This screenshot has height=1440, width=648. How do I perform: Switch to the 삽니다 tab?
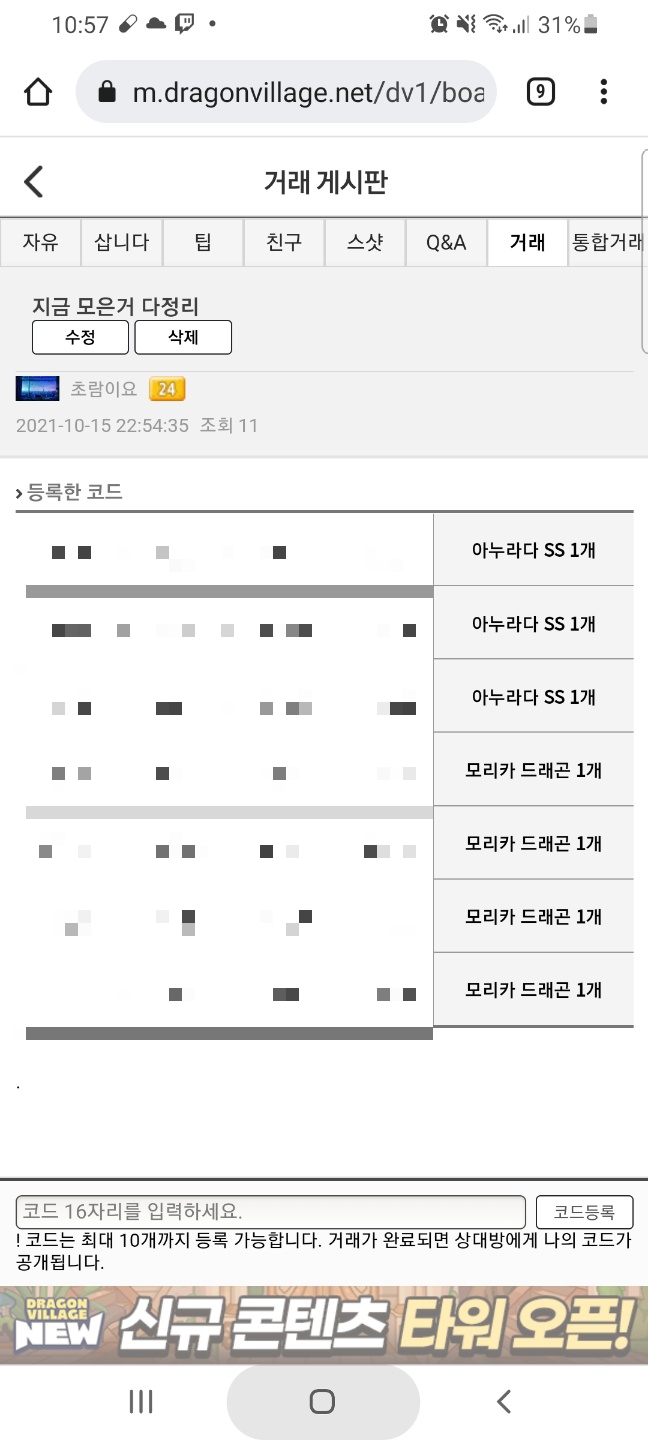click(122, 243)
